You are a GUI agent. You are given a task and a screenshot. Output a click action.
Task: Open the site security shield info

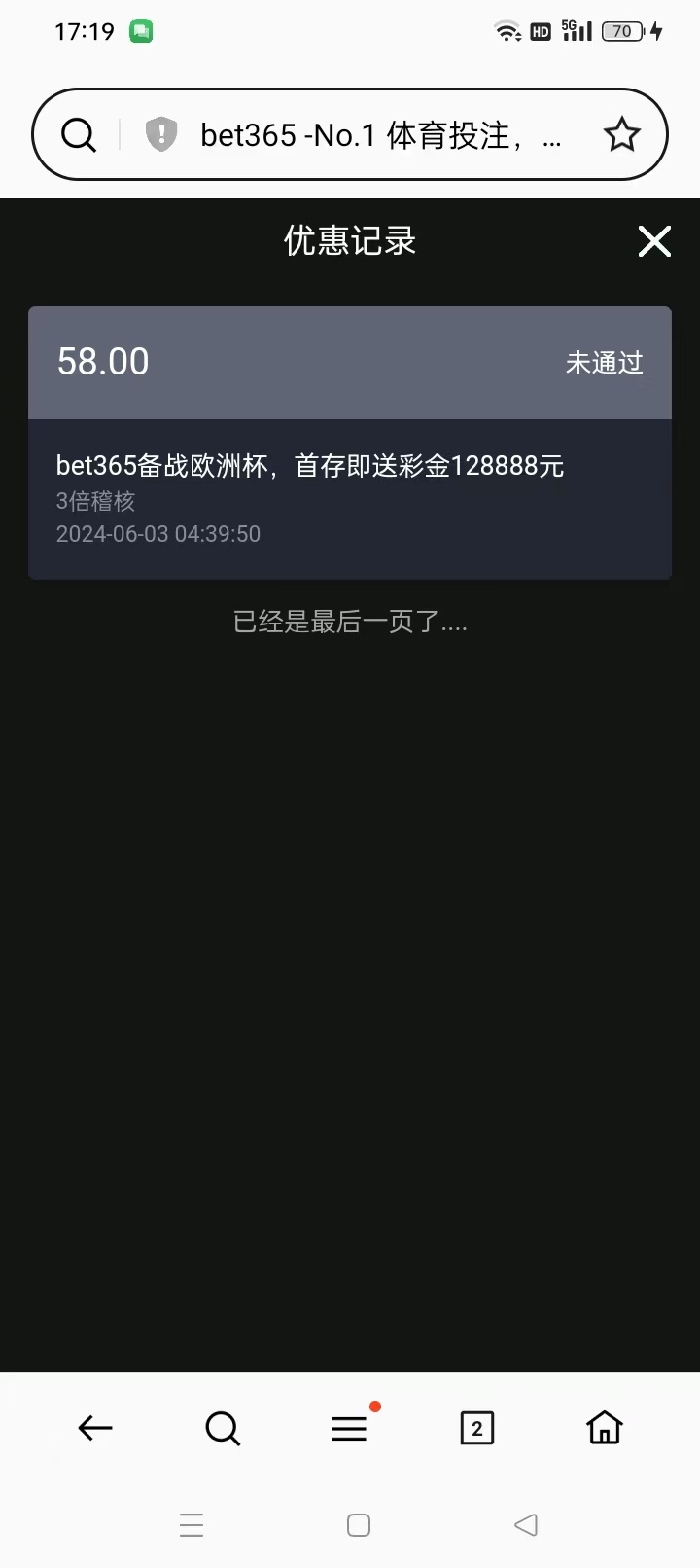tap(161, 134)
